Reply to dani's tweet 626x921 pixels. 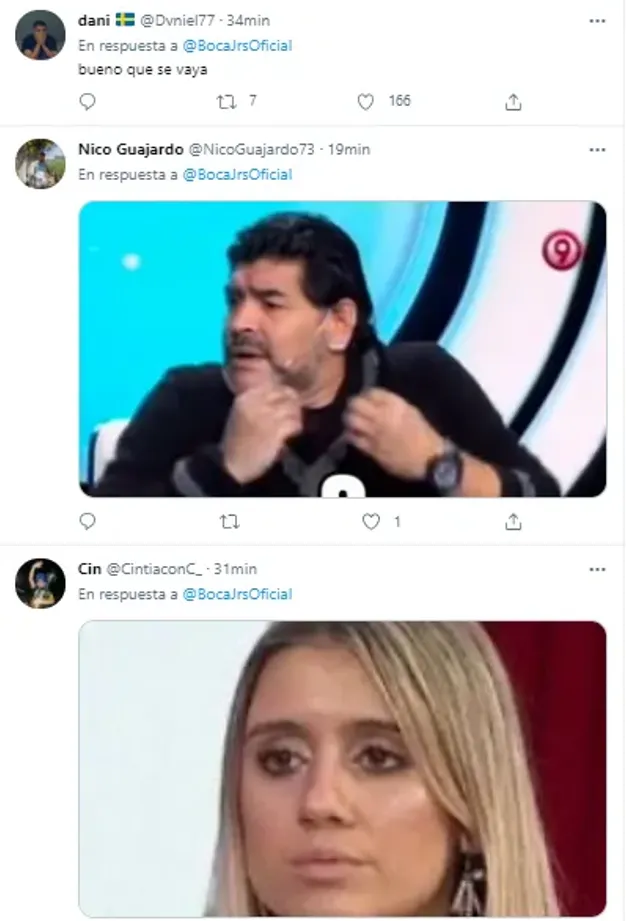pos(88,102)
